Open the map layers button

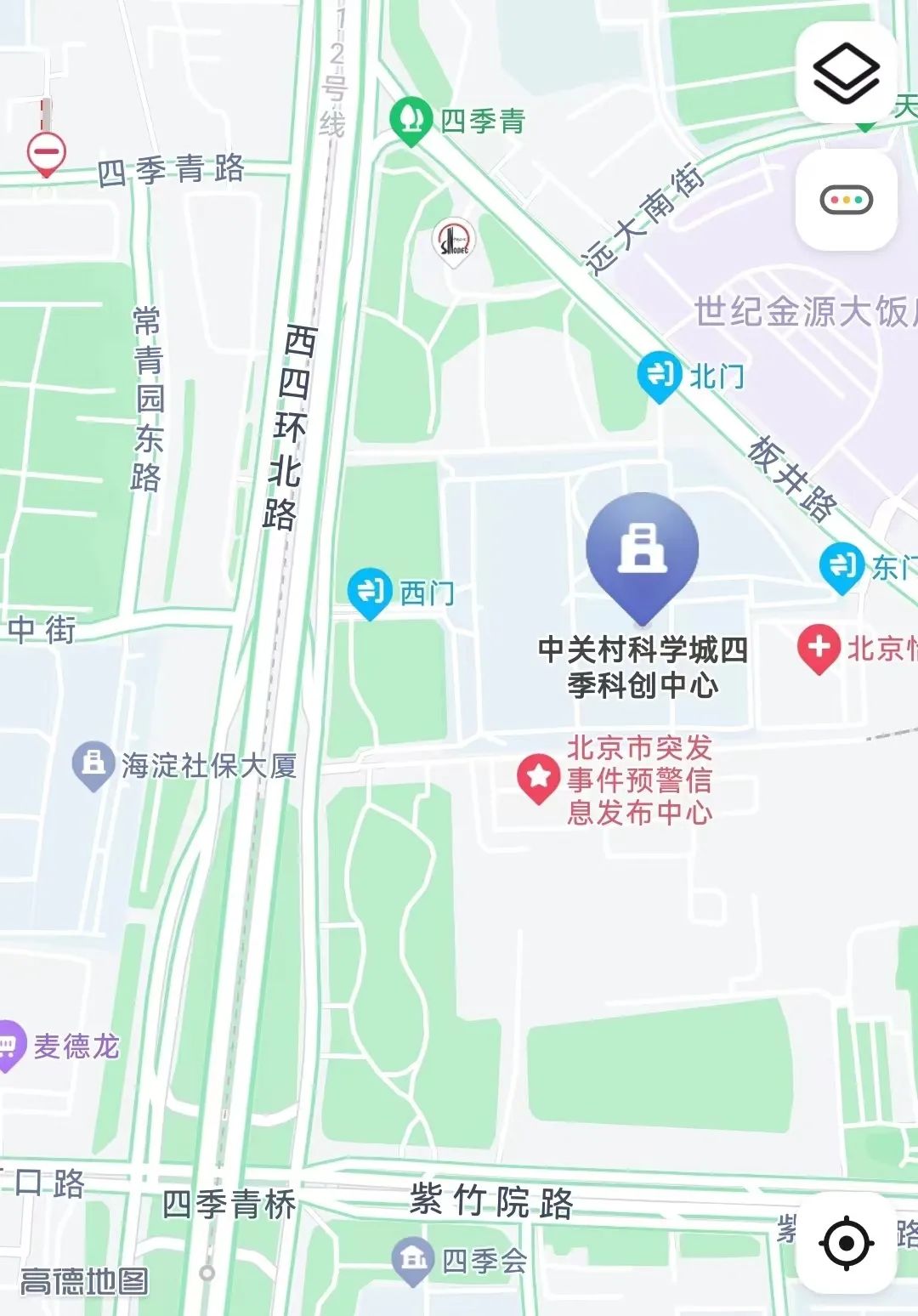[846, 74]
